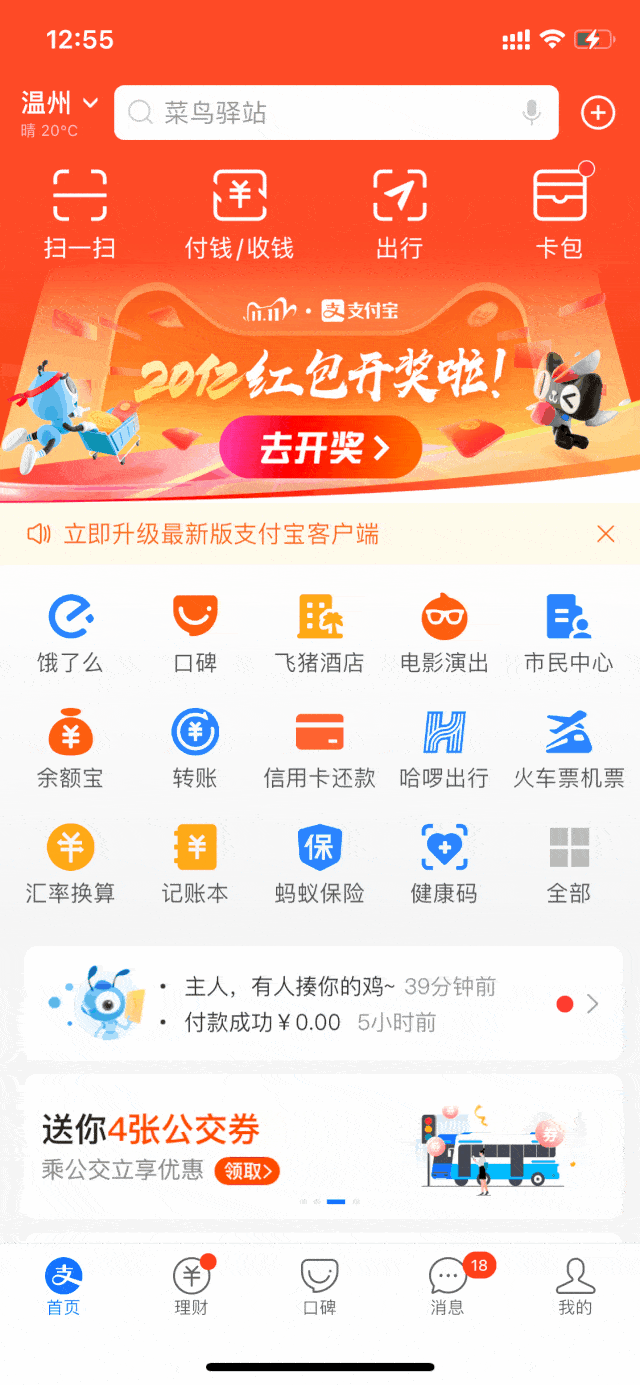Show 全部 apps
Image resolution: width=640 pixels, height=1385 pixels.
coord(569,864)
